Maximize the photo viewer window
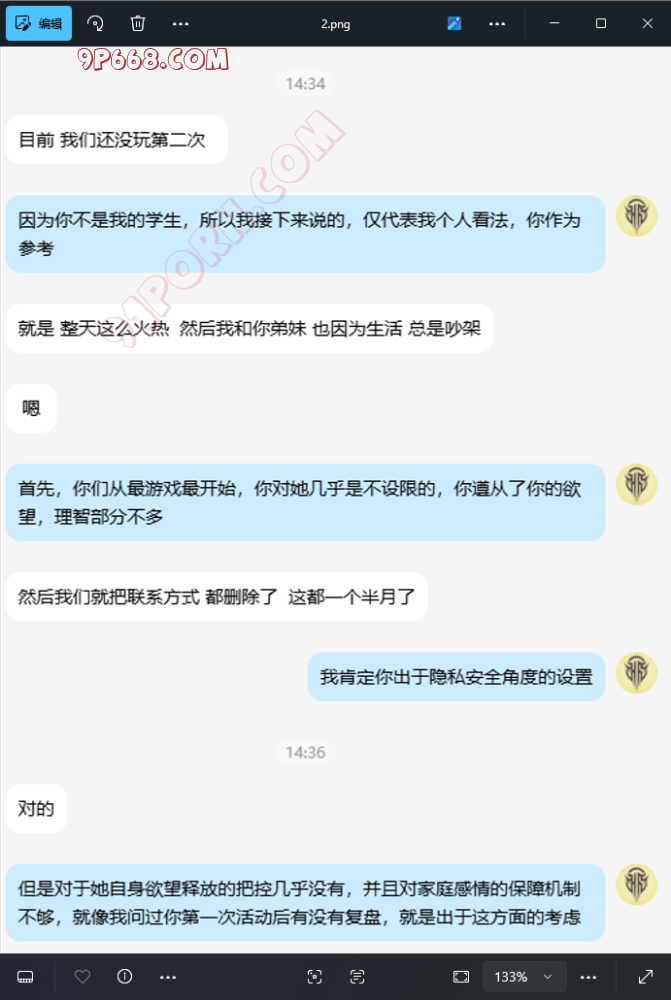This screenshot has width=671, height=1000. point(601,23)
